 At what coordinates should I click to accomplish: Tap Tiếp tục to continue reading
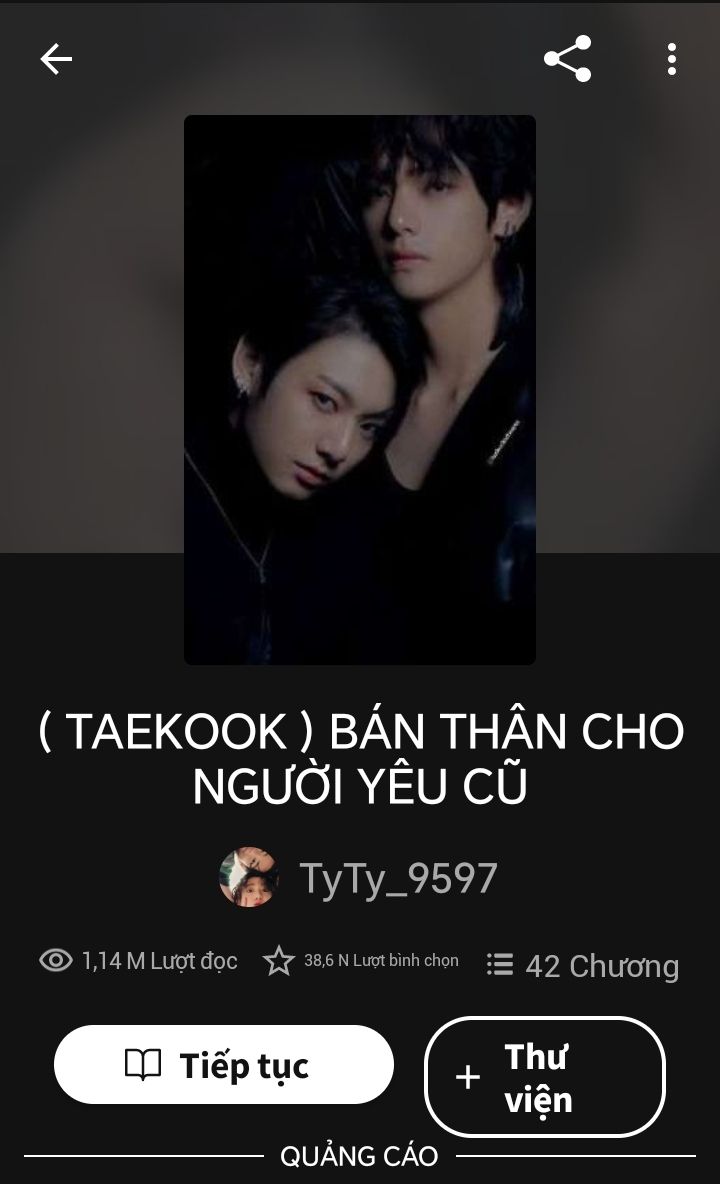click(x=224, y=1065)
